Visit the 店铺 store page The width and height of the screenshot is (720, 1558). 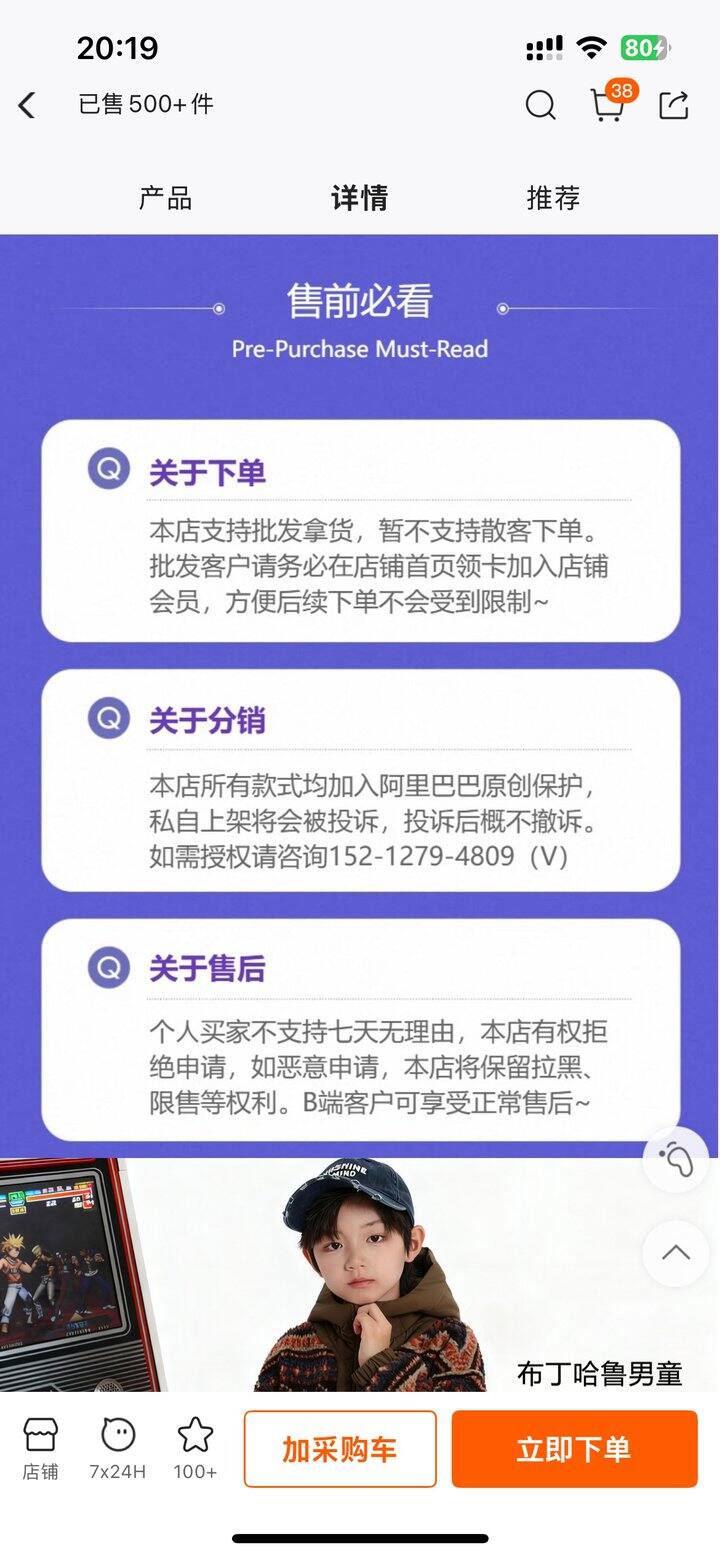41,1448
